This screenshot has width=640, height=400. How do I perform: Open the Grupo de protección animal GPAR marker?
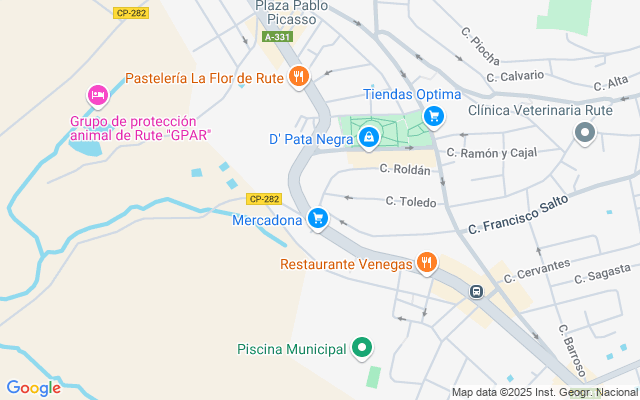(97, 96)
